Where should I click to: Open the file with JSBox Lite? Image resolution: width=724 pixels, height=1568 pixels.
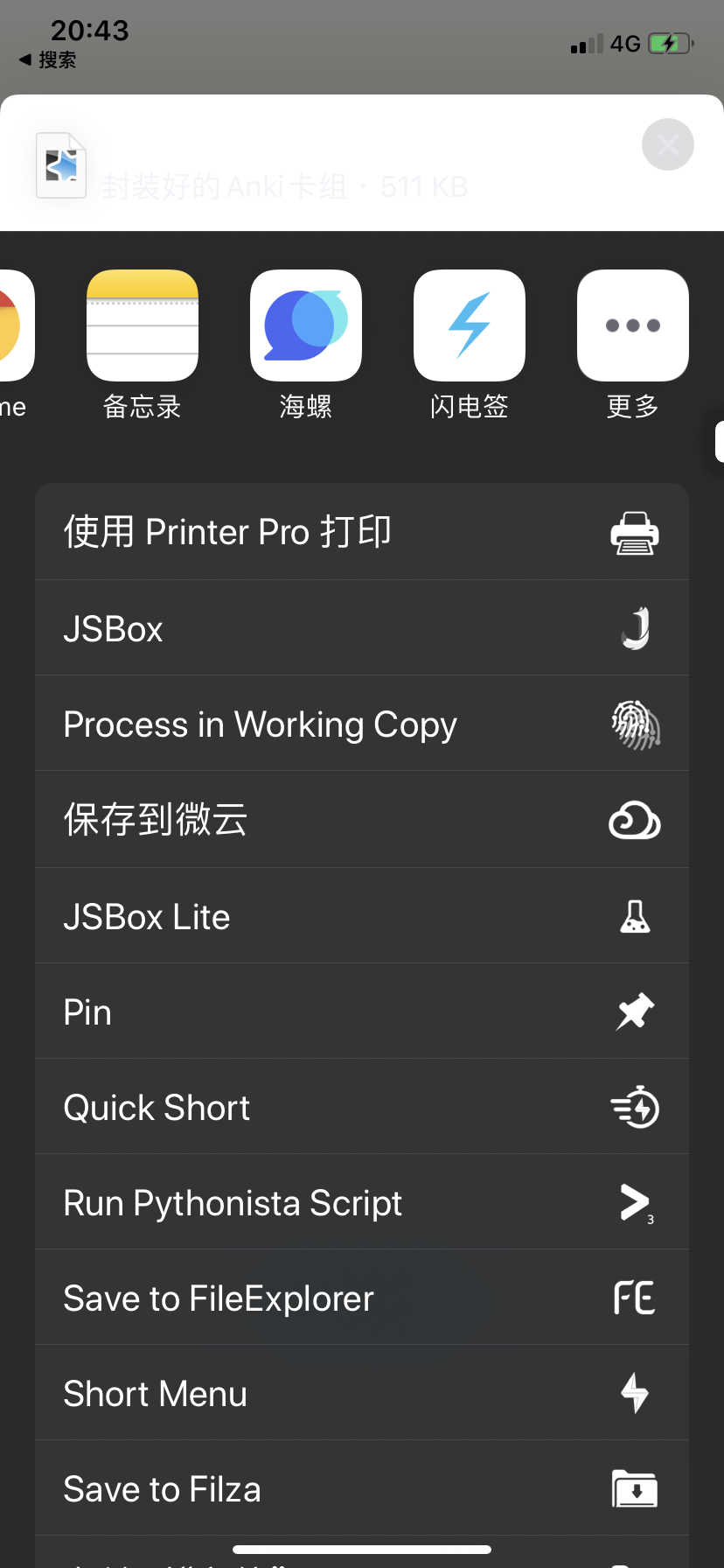point(362,916)
